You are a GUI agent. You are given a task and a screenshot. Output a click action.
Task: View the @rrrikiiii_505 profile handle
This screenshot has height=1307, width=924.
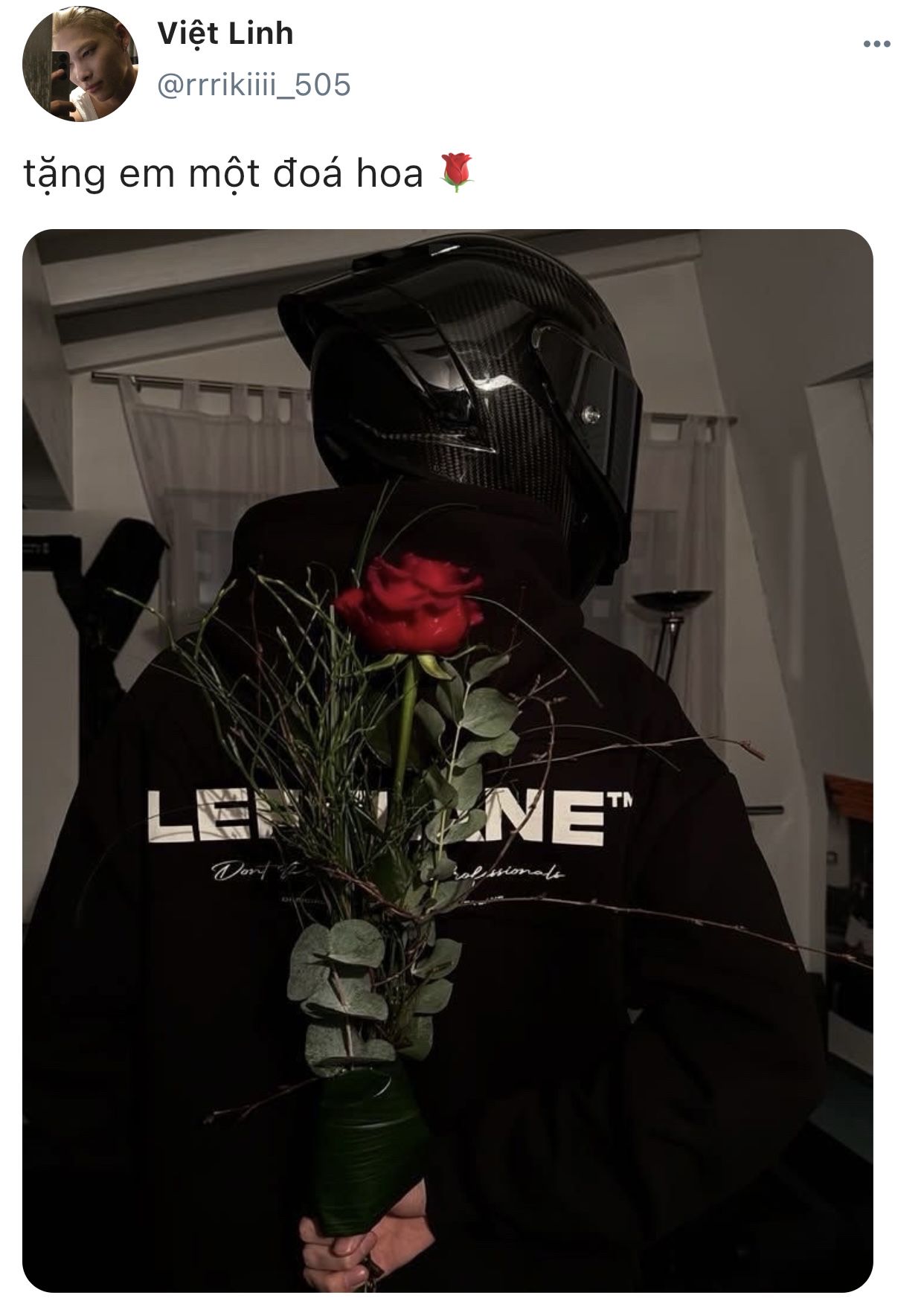pos(254,86)
